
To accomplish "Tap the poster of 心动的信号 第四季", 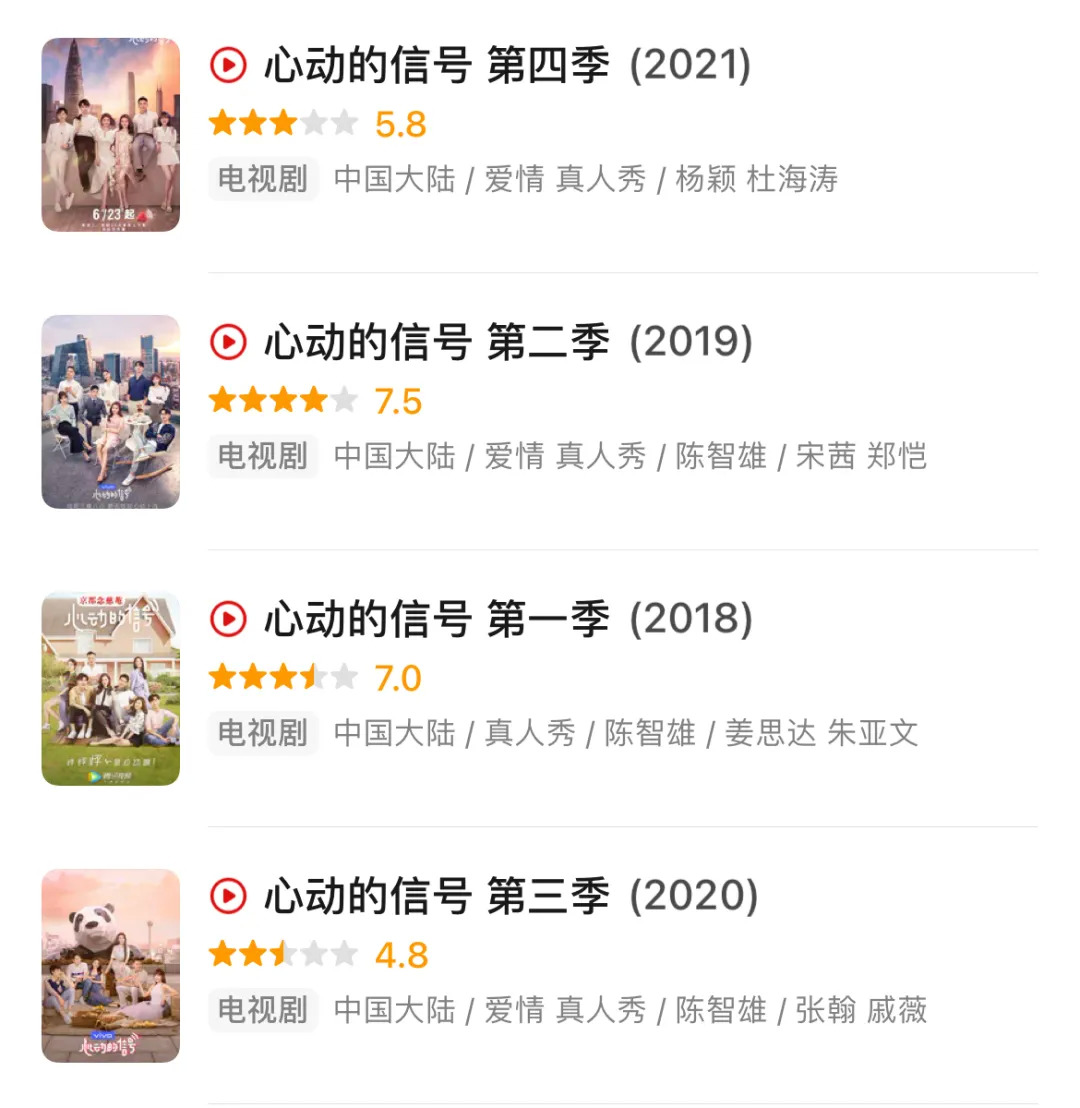I will [111, 135].
